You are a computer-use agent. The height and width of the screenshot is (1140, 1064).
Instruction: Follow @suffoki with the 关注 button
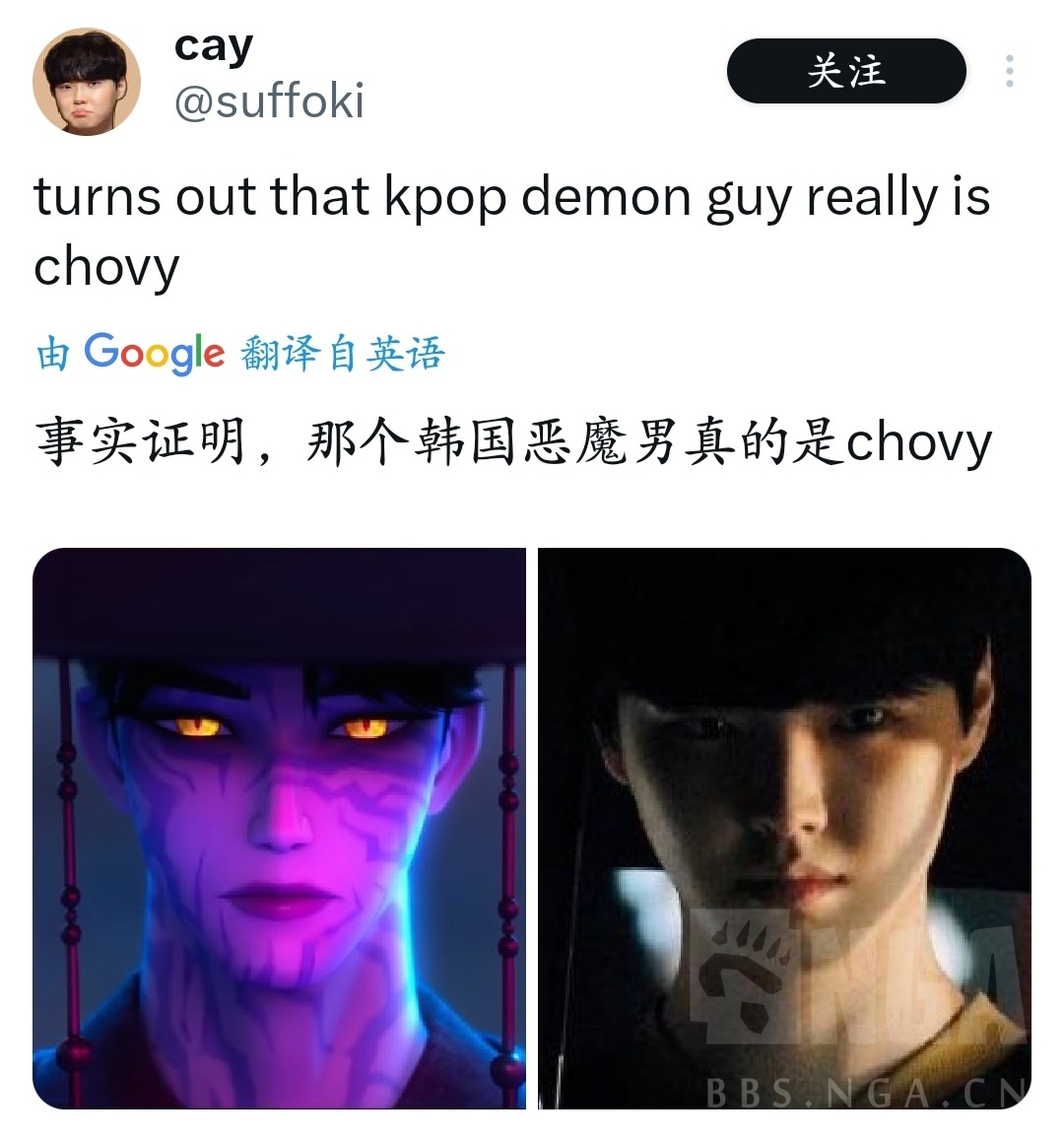pos(845,71)
